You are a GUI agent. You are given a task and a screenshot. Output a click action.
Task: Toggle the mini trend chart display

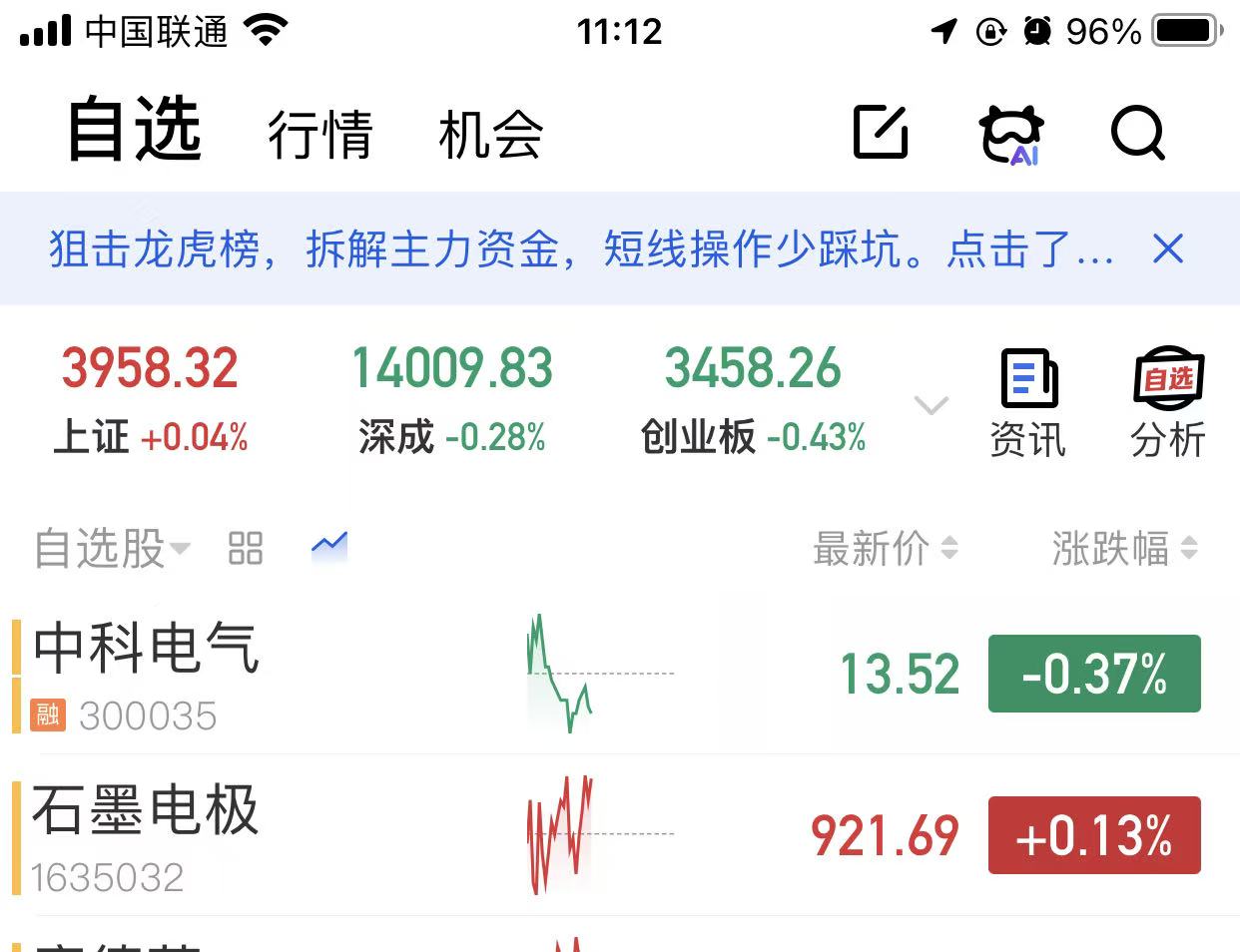(329, 546)
